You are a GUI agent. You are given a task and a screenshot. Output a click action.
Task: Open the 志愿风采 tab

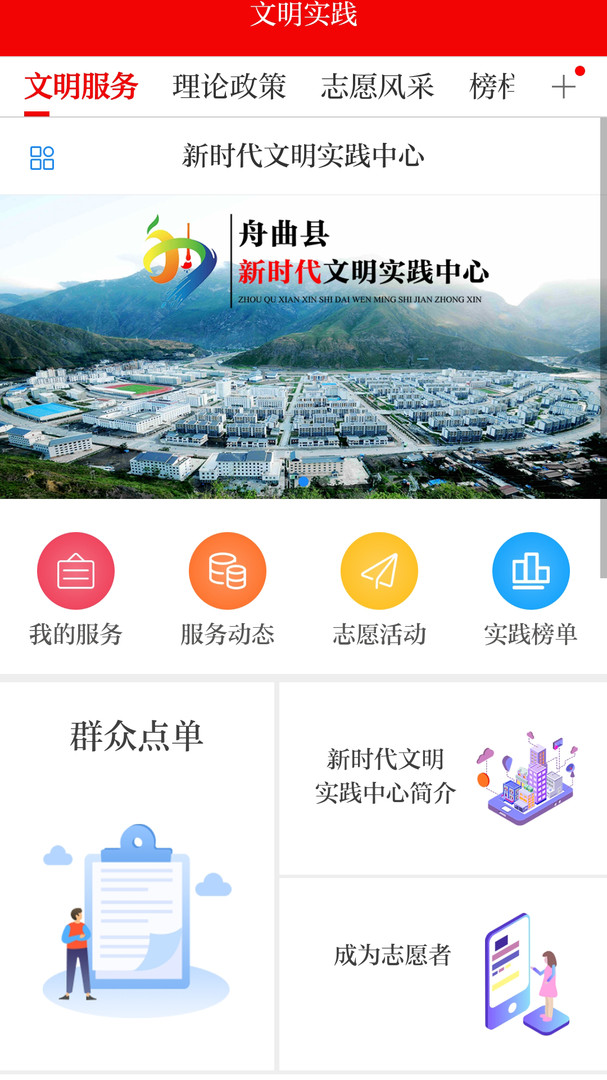377,87
